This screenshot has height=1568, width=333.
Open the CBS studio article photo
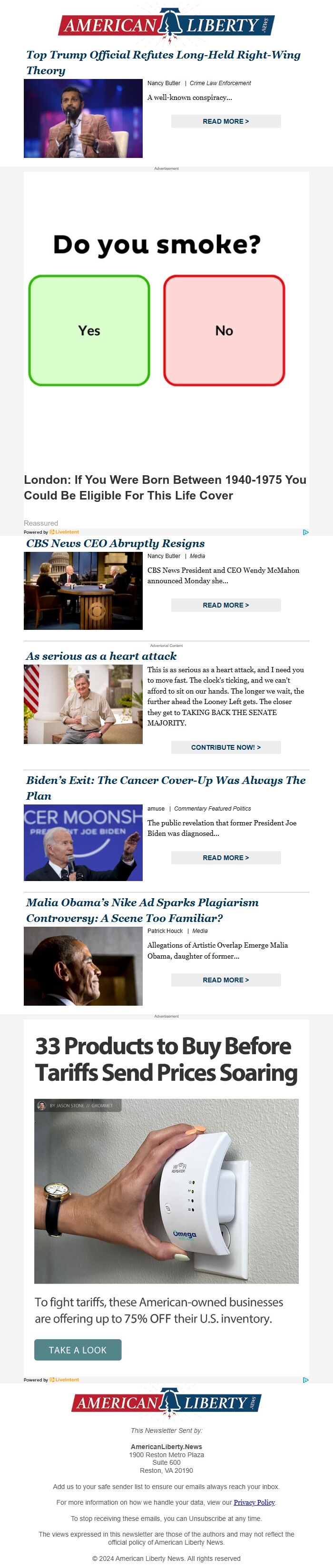coord(83,590)
